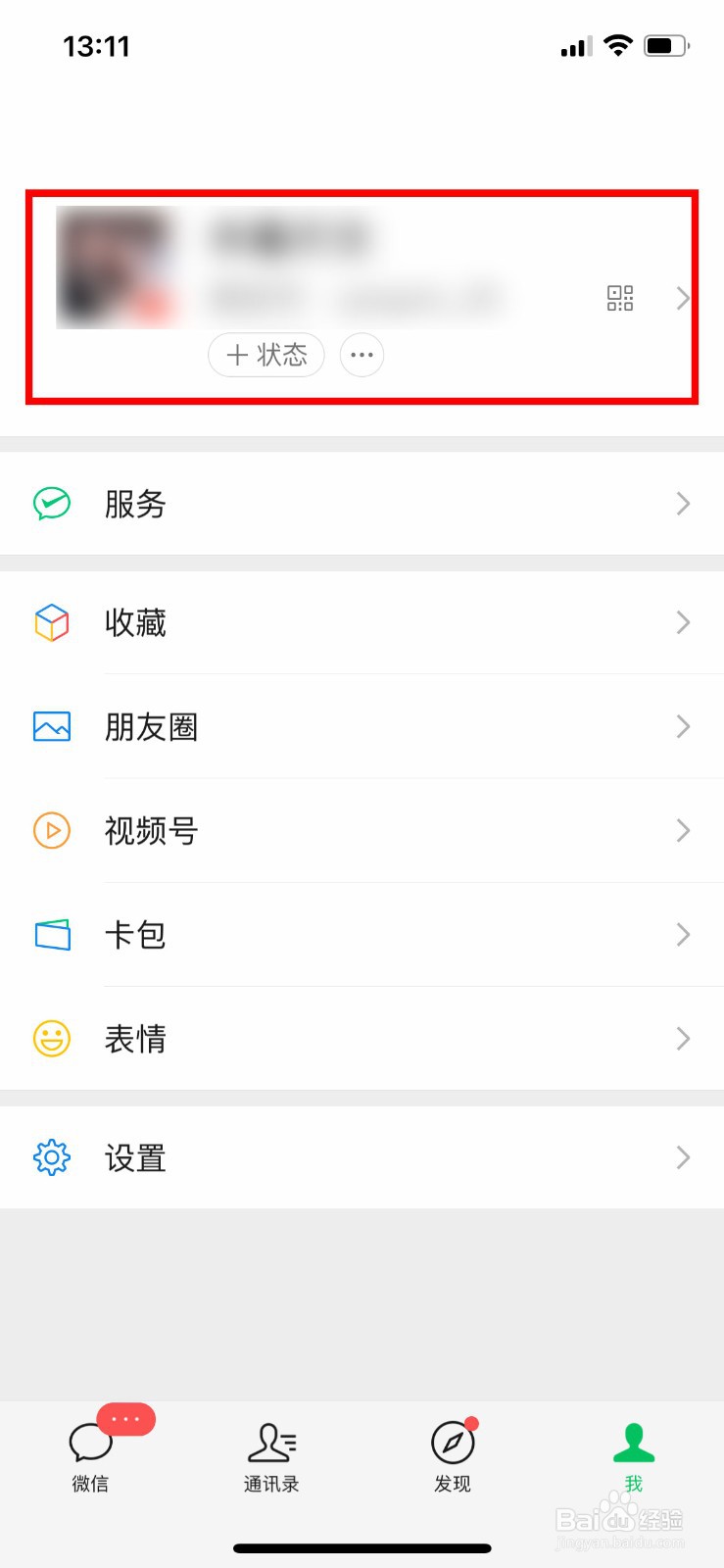Switch to the 发现 discover tab
The width and height of the screenshot is (724, 1568).
click(453, 1456)
